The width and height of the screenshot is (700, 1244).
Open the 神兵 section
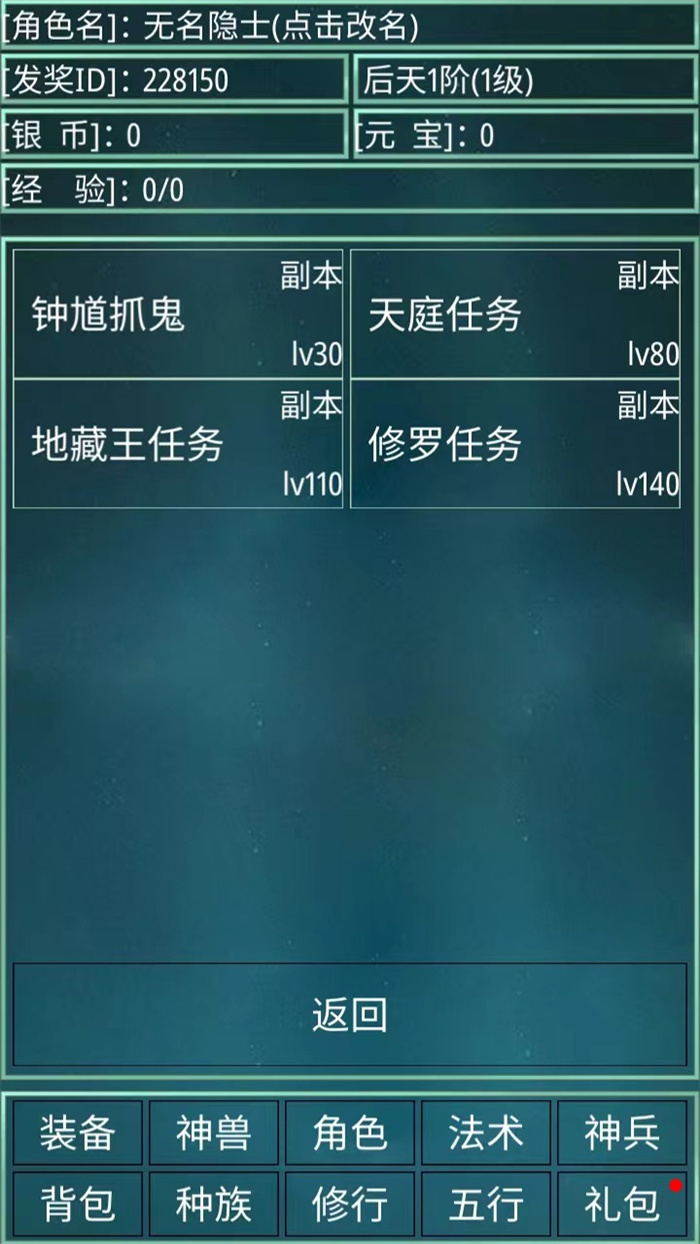point(621,1133)
